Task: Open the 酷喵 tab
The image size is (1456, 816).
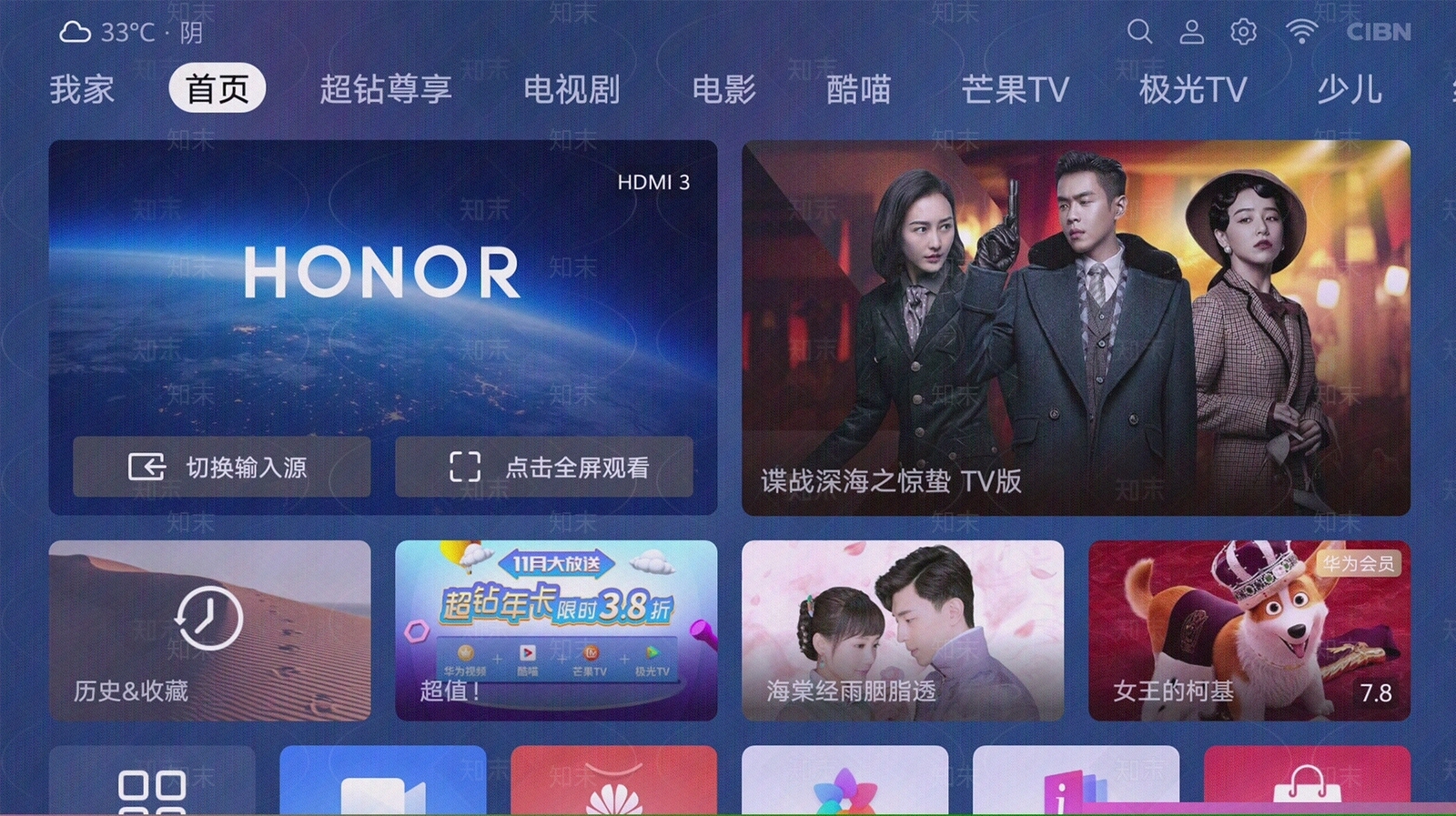Action: [x=858, y=89]
